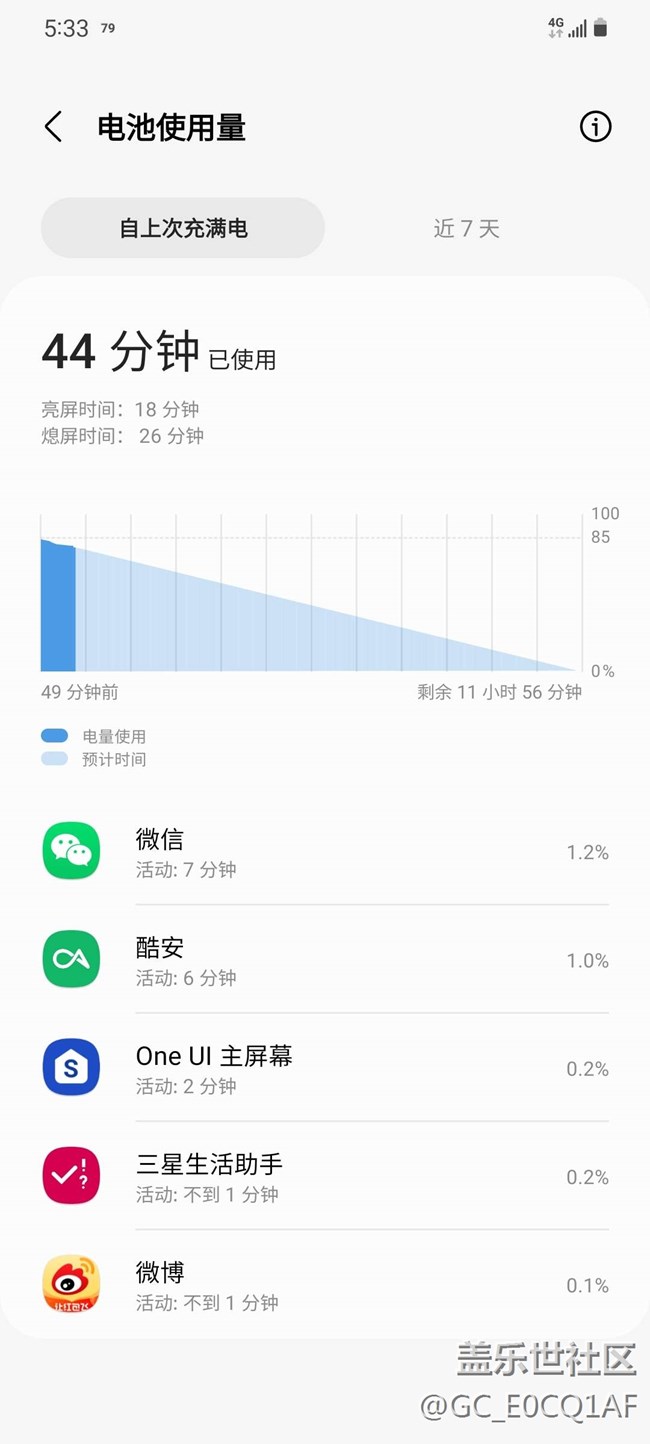View 酷安 battery usage details
Viewport: 650px width, 1444px height.
(325, 960)
